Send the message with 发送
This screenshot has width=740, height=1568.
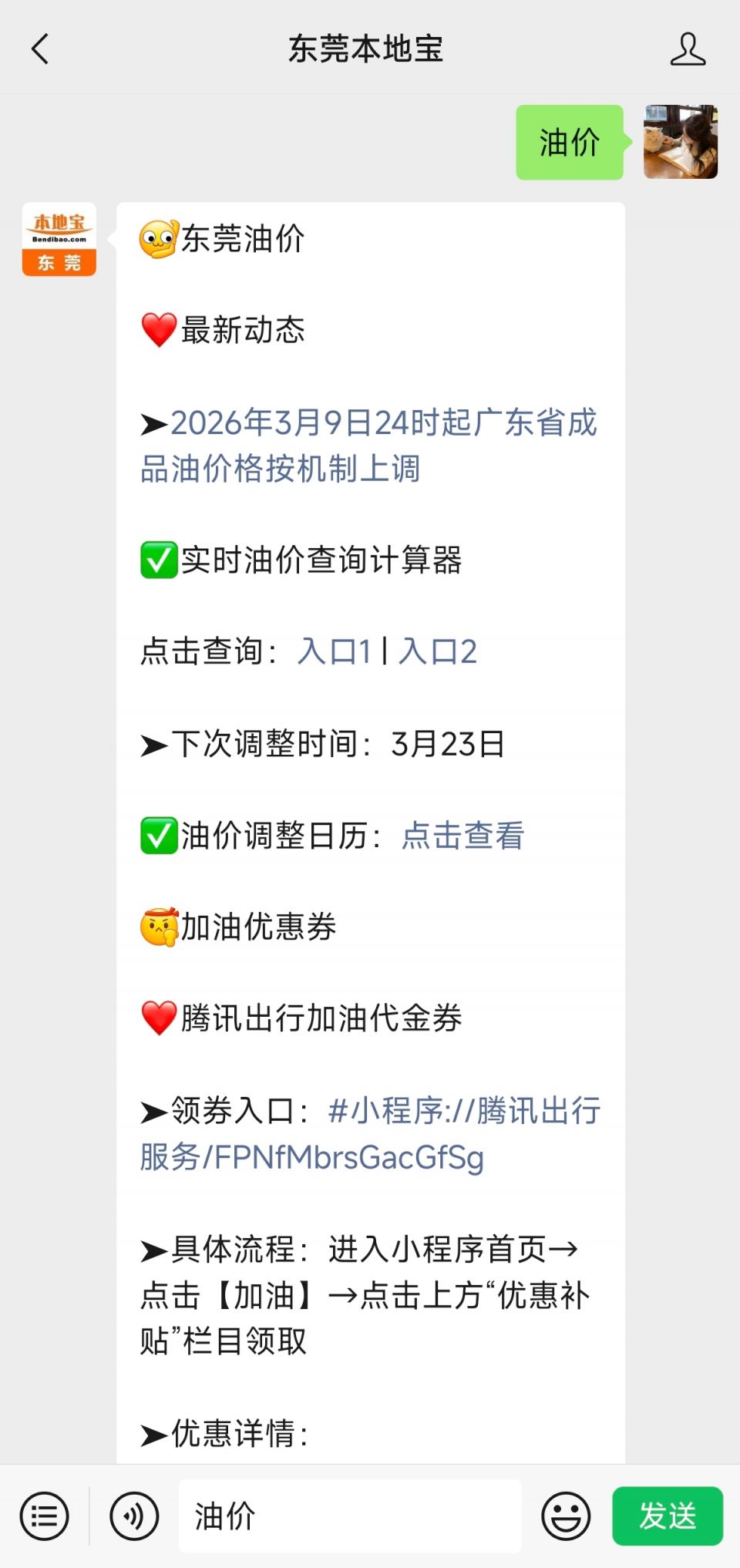point(668,1516)
